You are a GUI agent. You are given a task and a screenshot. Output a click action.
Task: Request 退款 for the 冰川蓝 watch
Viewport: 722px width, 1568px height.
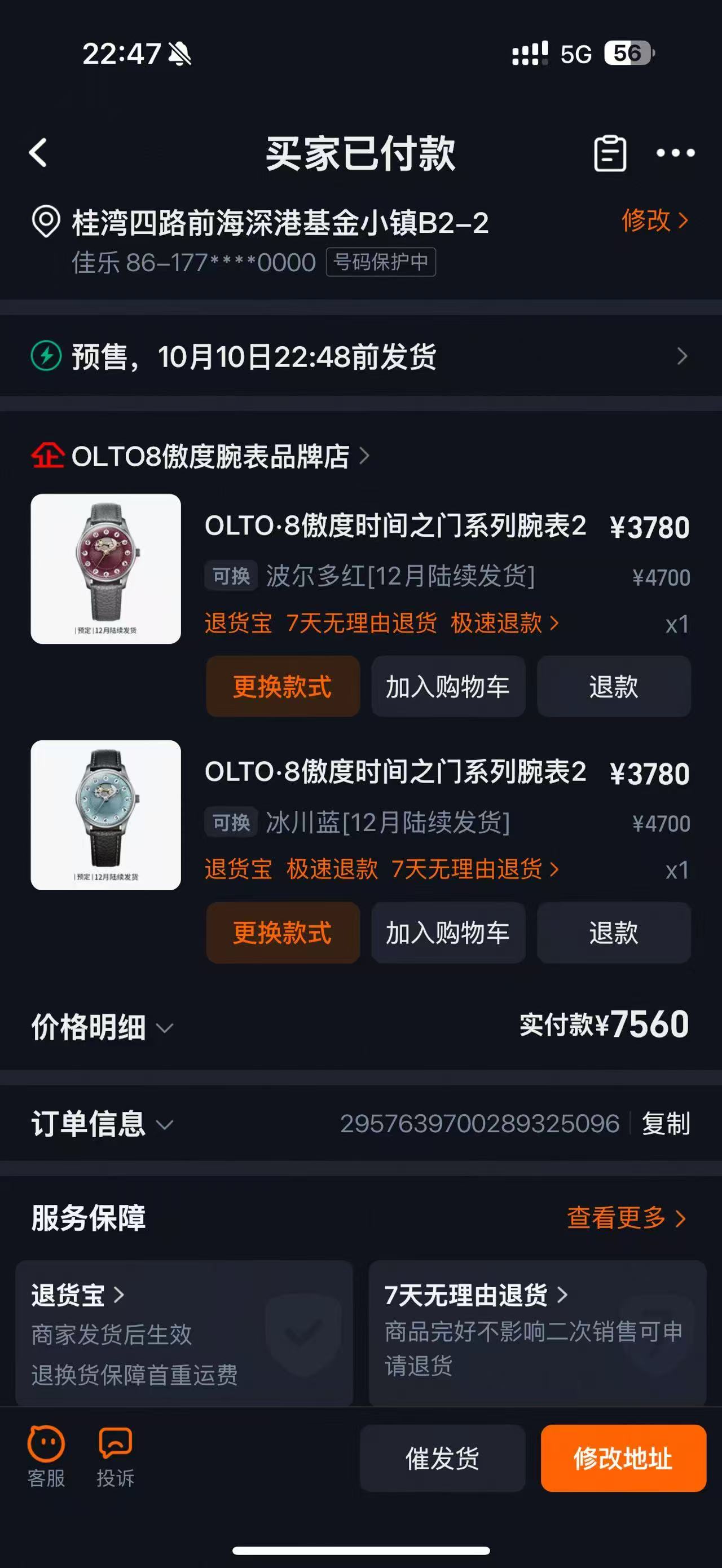[x=614, y=933]
